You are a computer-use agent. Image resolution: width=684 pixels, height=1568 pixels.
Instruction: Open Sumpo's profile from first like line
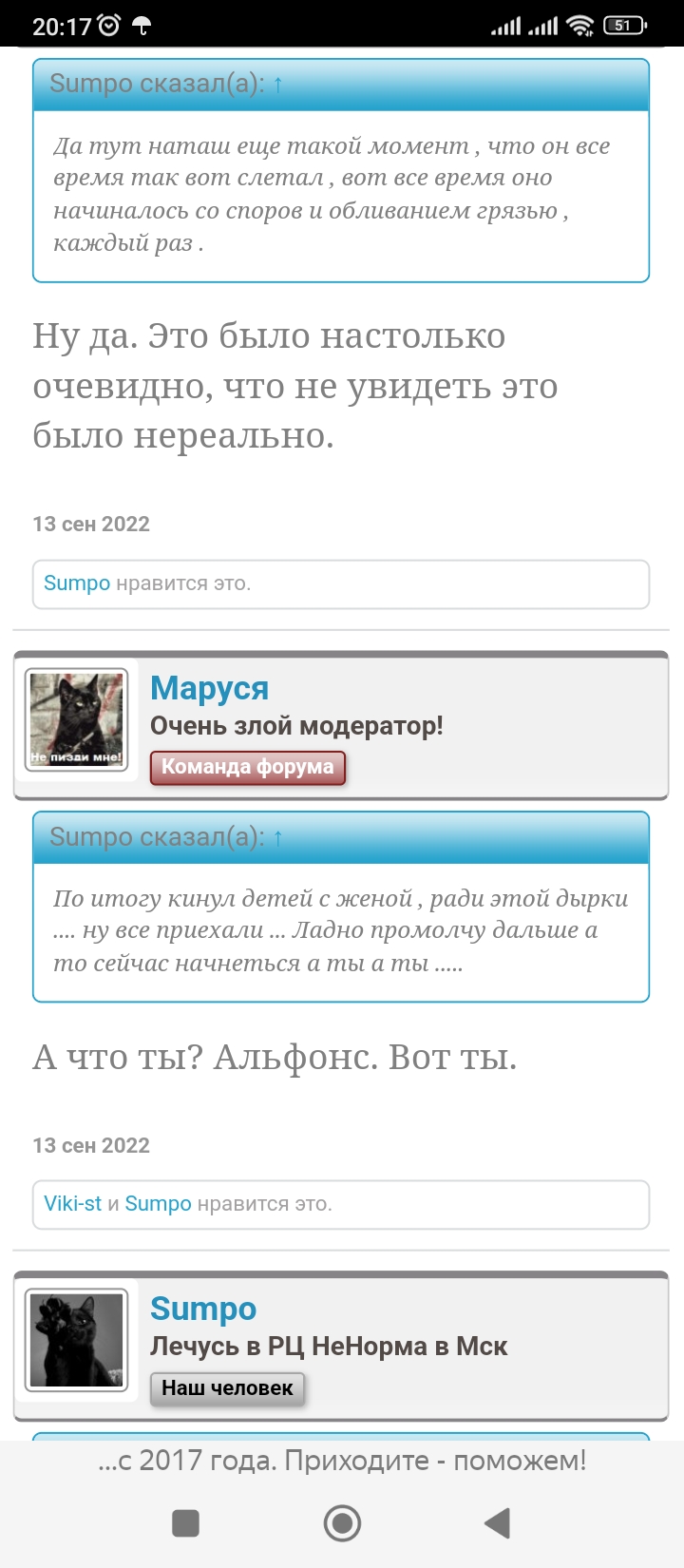77,583
